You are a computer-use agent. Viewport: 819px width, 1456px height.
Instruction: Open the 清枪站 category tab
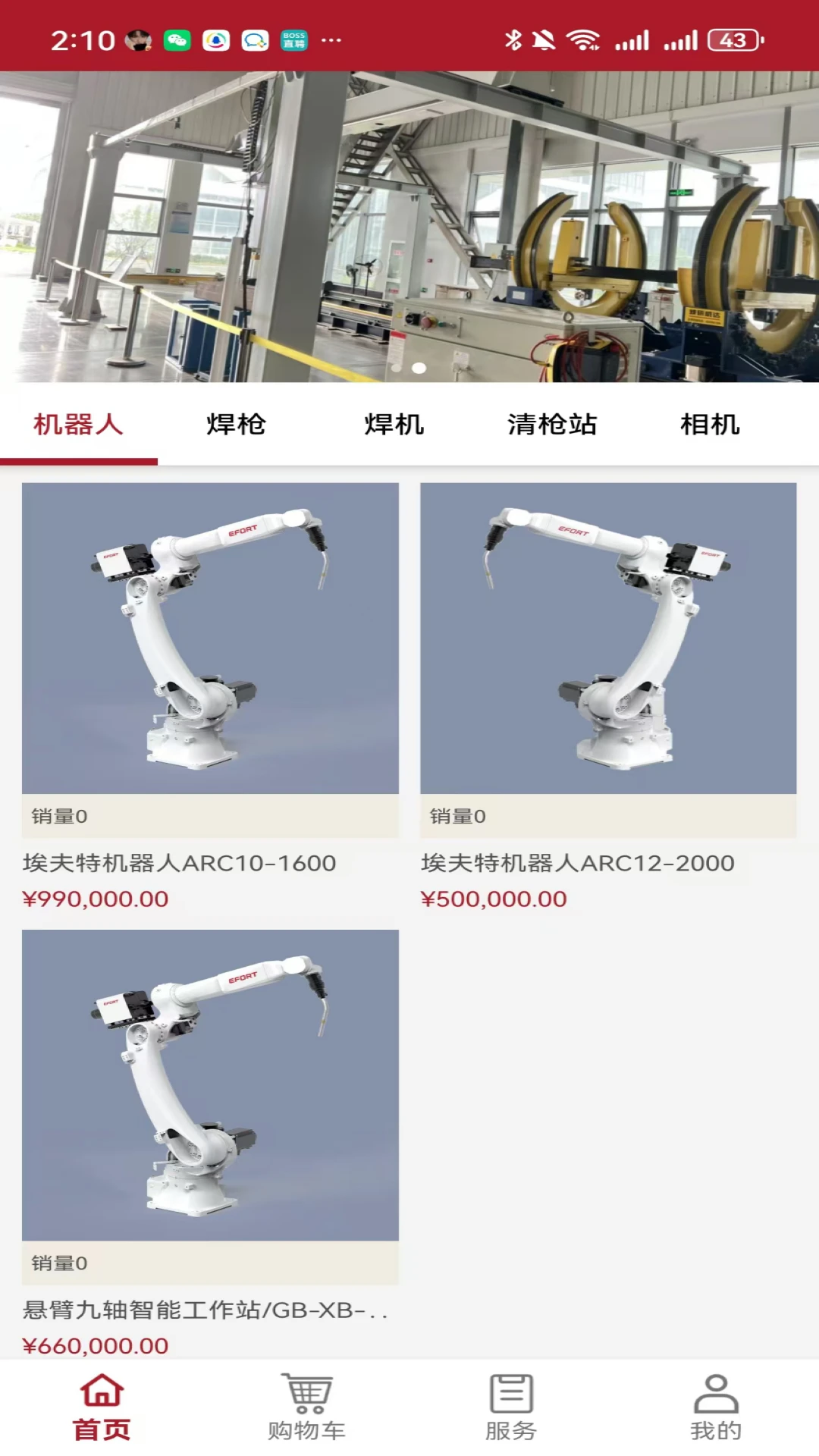[553, 425]
